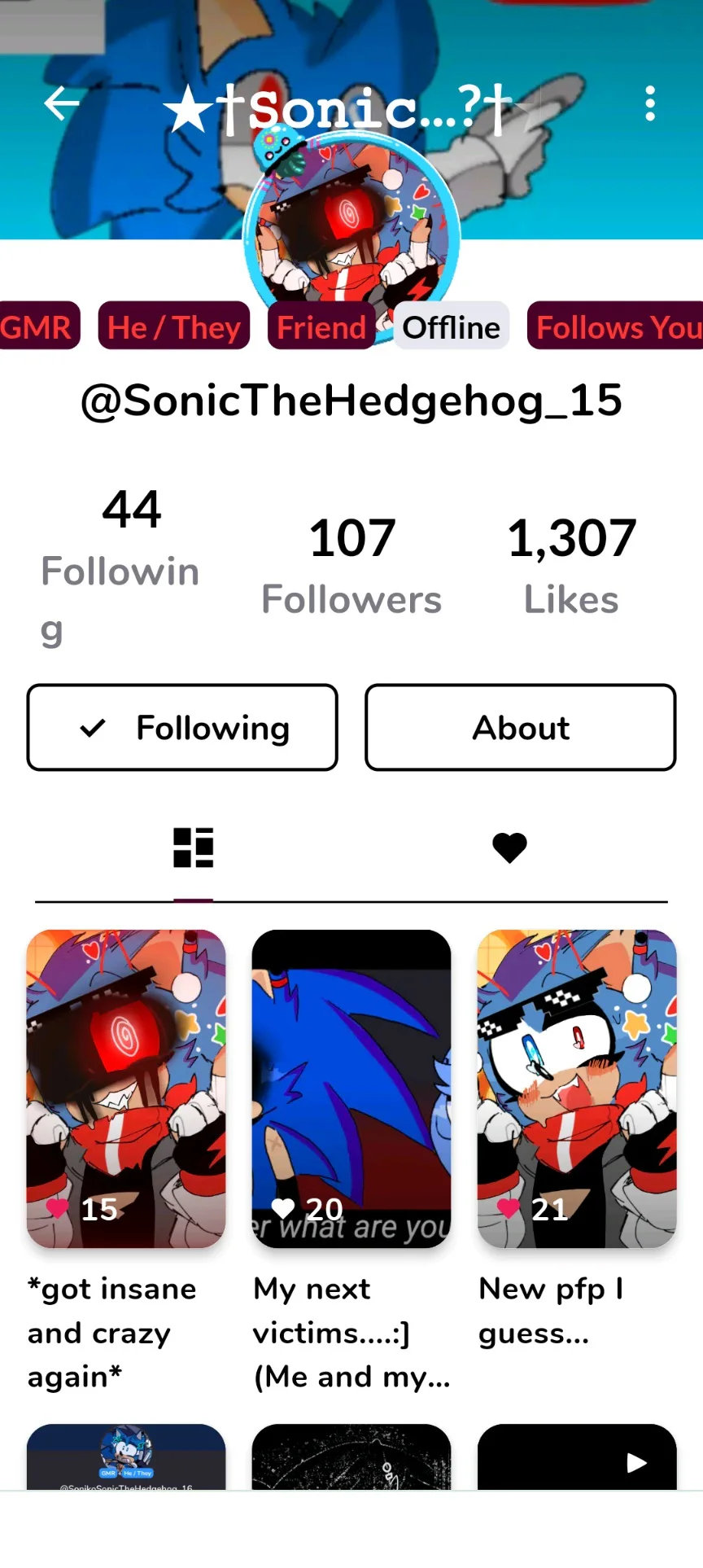Unfollow via the Following button
Viewport: 703px width, 1568px height.
(x=182, y=728)
